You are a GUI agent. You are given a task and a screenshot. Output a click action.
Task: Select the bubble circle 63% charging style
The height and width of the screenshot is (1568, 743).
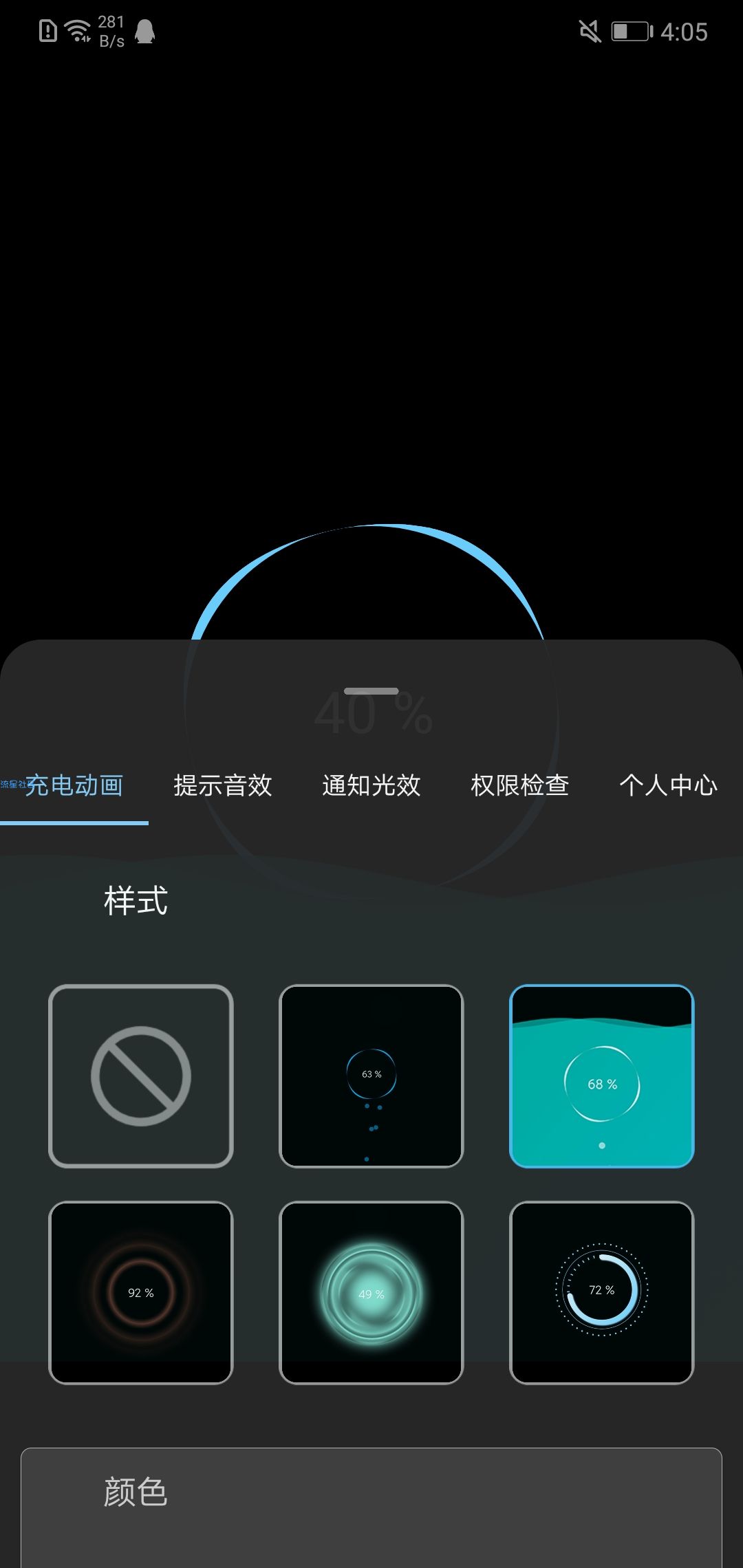point(371,1076)
